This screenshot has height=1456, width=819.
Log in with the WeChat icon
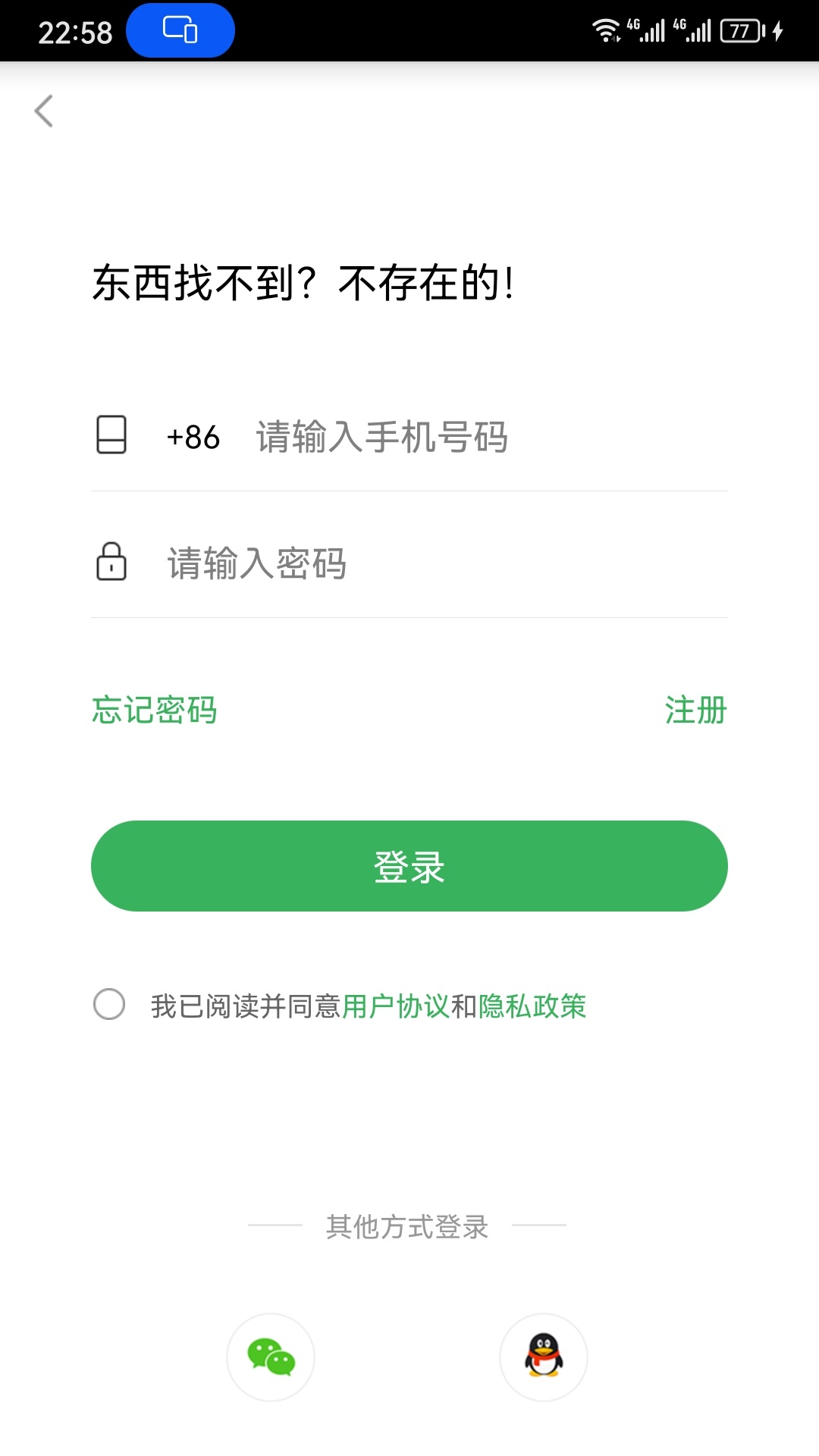coord(271,1357)
